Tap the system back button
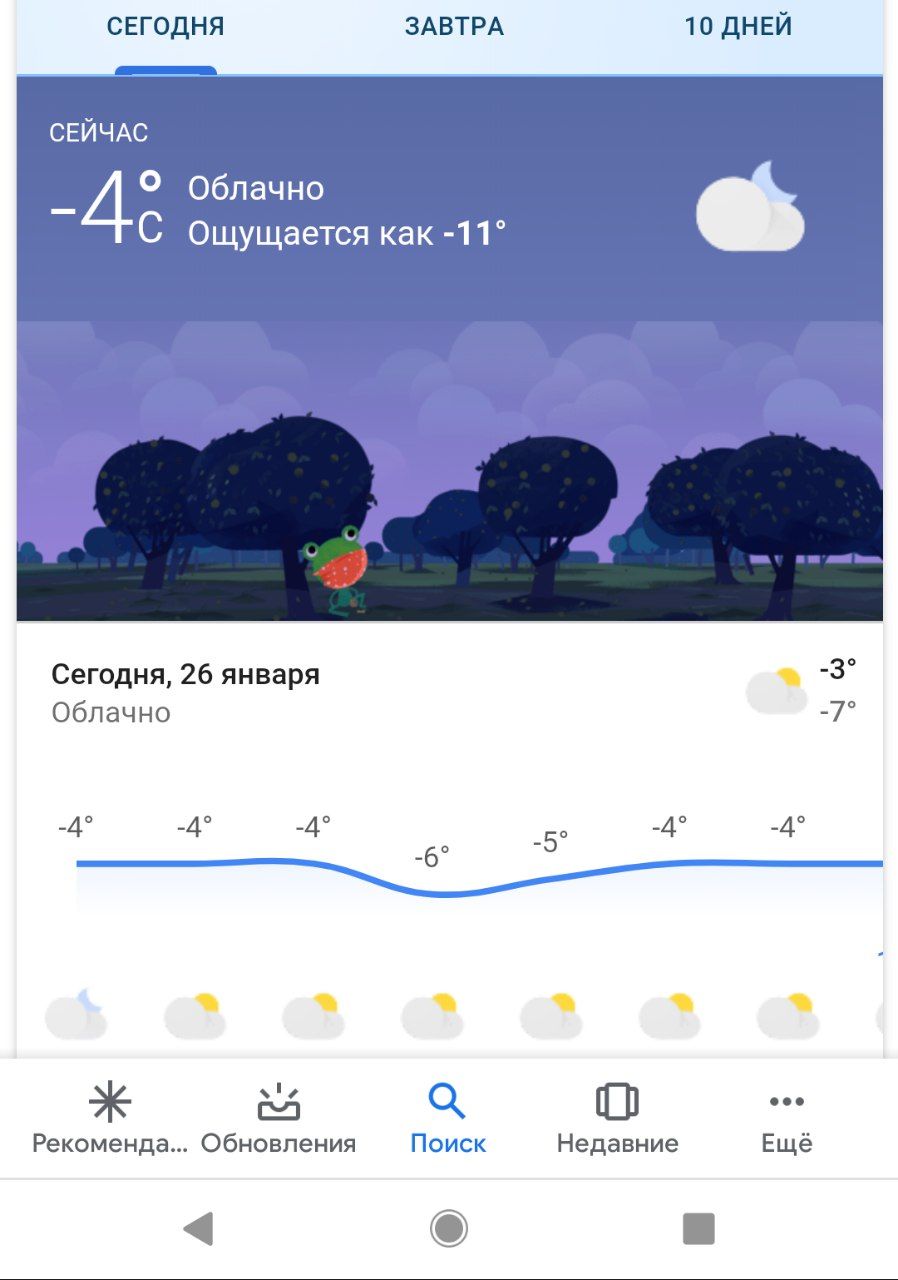This screenshot has height=1280, width=898. (x=199, y=1228)
